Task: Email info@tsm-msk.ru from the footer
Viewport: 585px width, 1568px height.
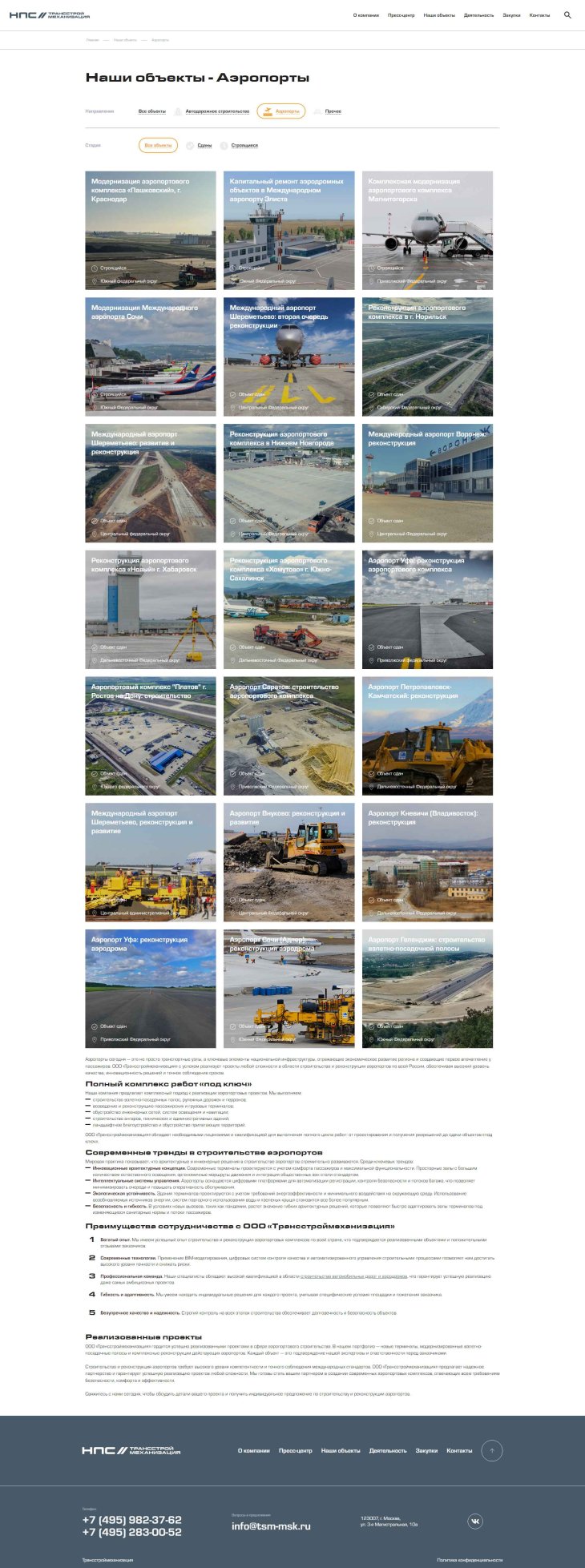Action: point(271,1526)
